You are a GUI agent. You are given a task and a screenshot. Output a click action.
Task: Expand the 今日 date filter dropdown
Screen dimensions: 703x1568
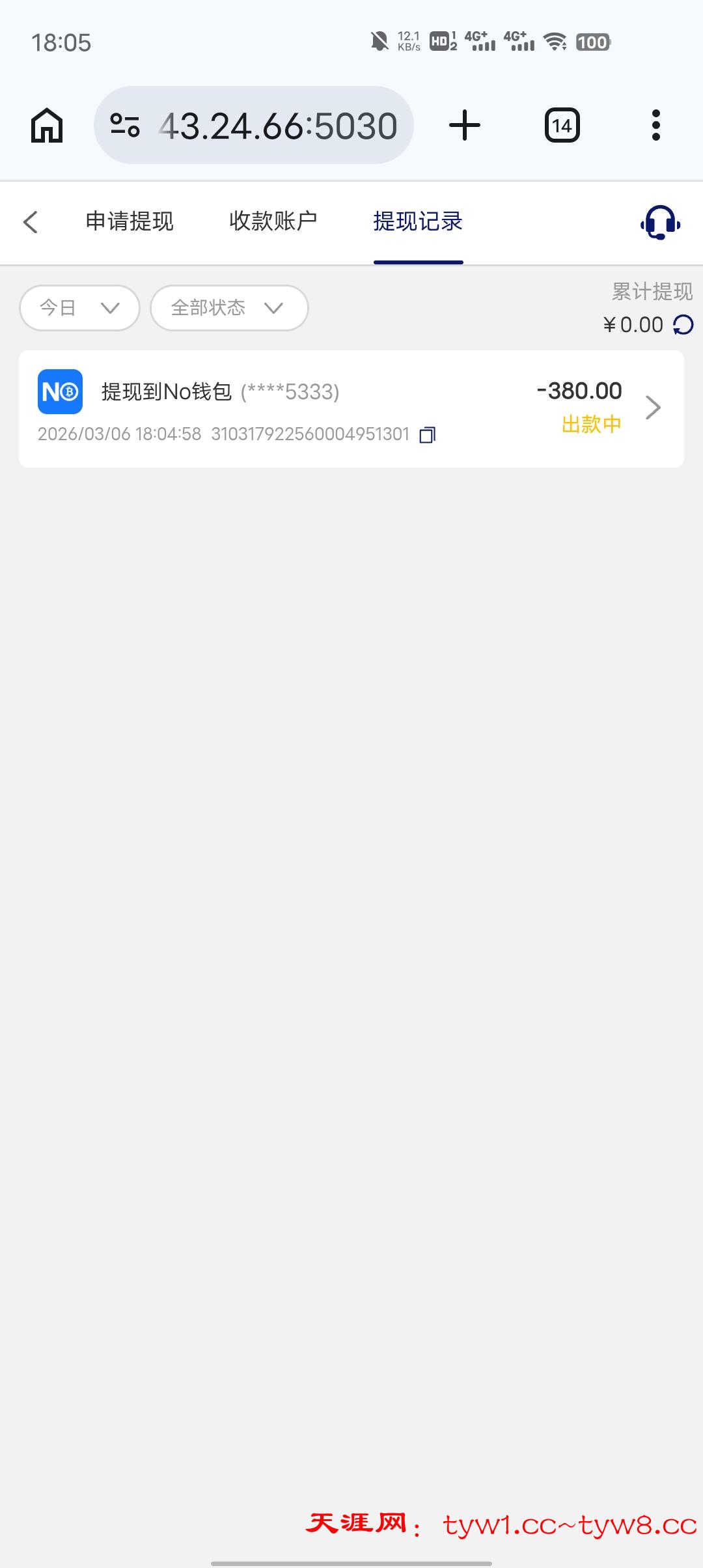(79, 307)
